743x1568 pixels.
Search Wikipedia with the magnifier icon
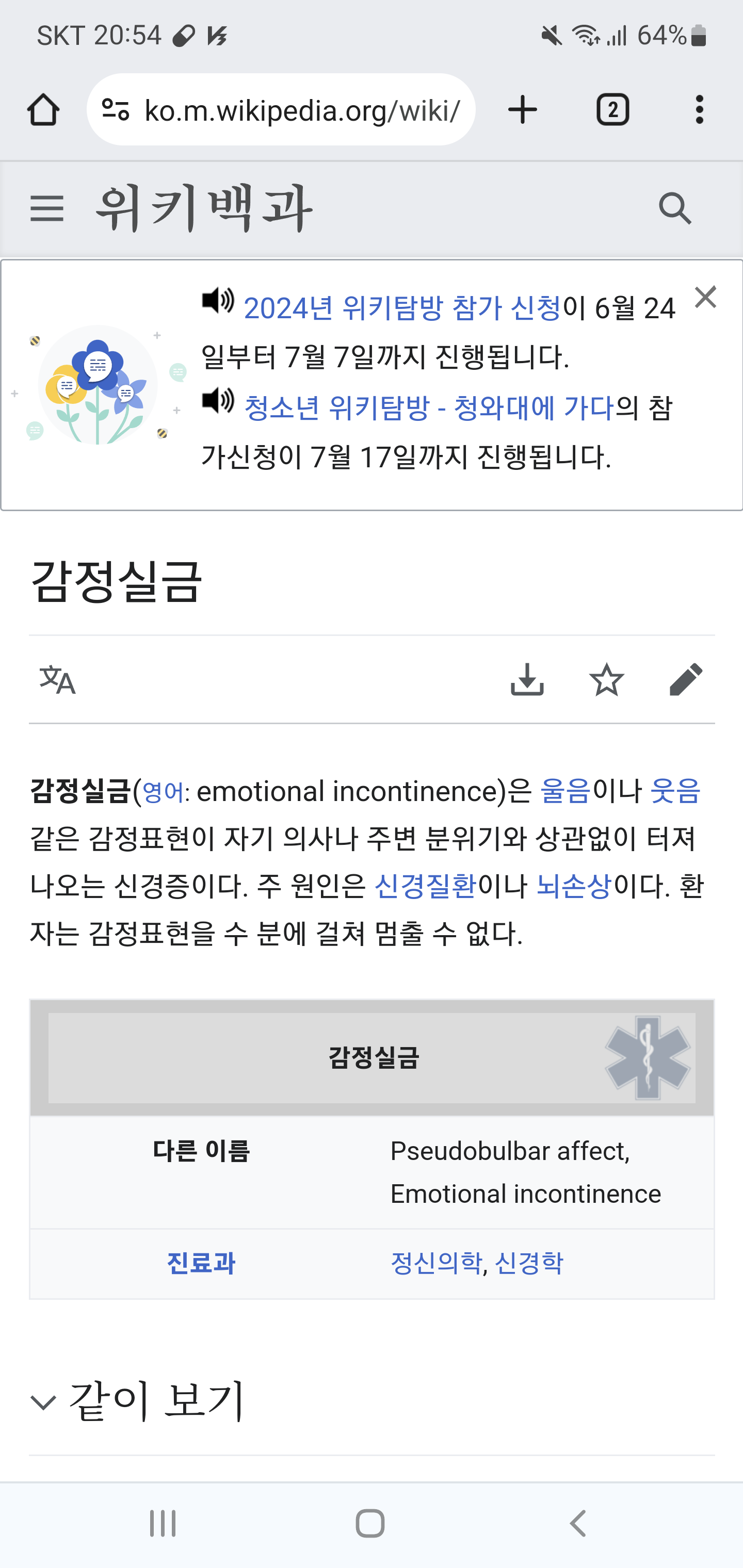675,209
